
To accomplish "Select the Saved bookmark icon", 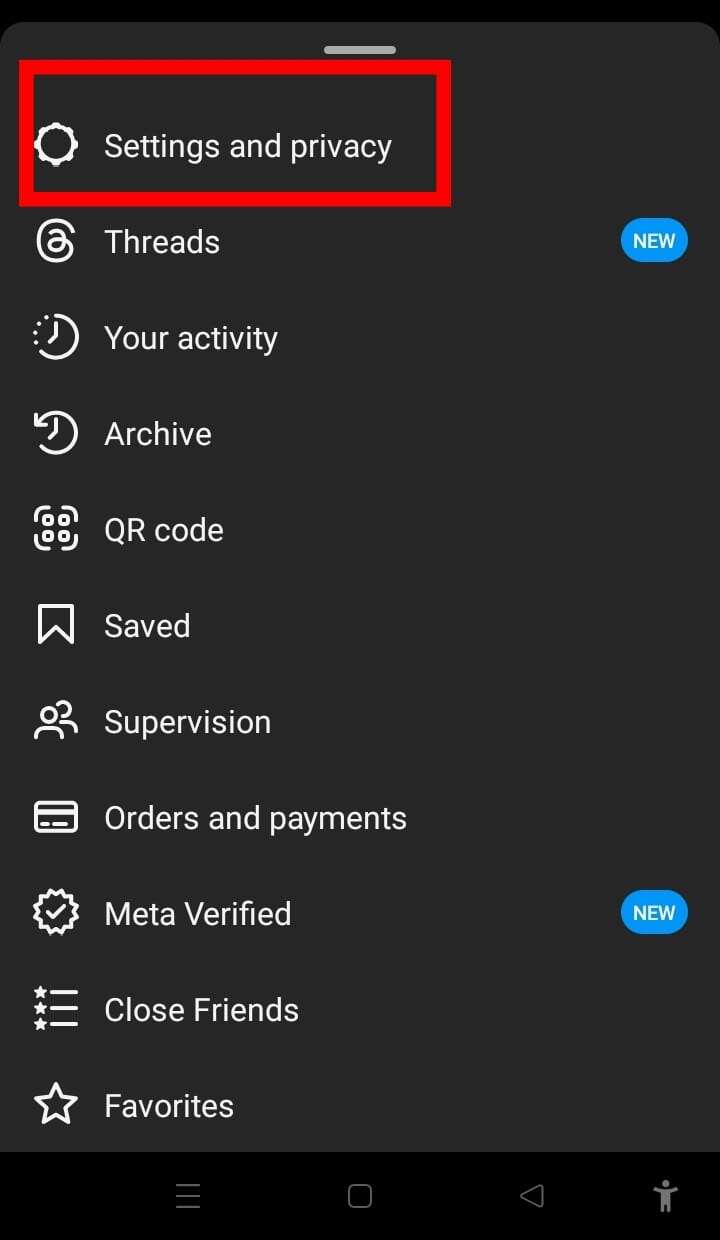I will click(56, 625).
